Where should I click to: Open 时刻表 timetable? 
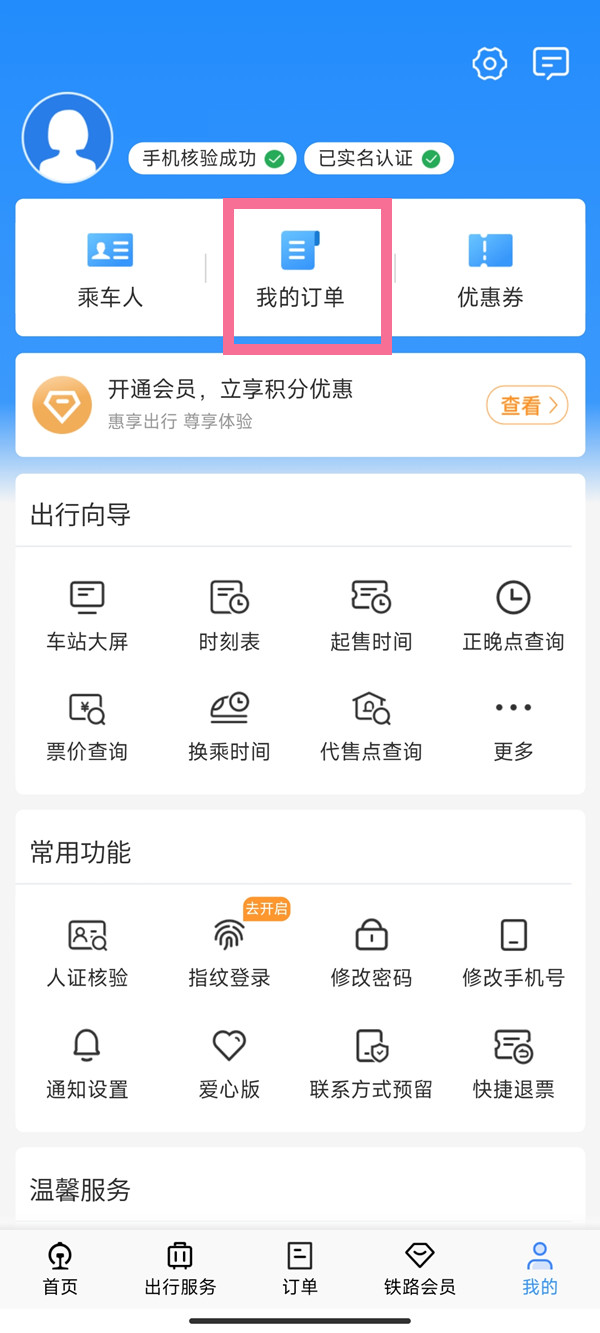point(229,615)
